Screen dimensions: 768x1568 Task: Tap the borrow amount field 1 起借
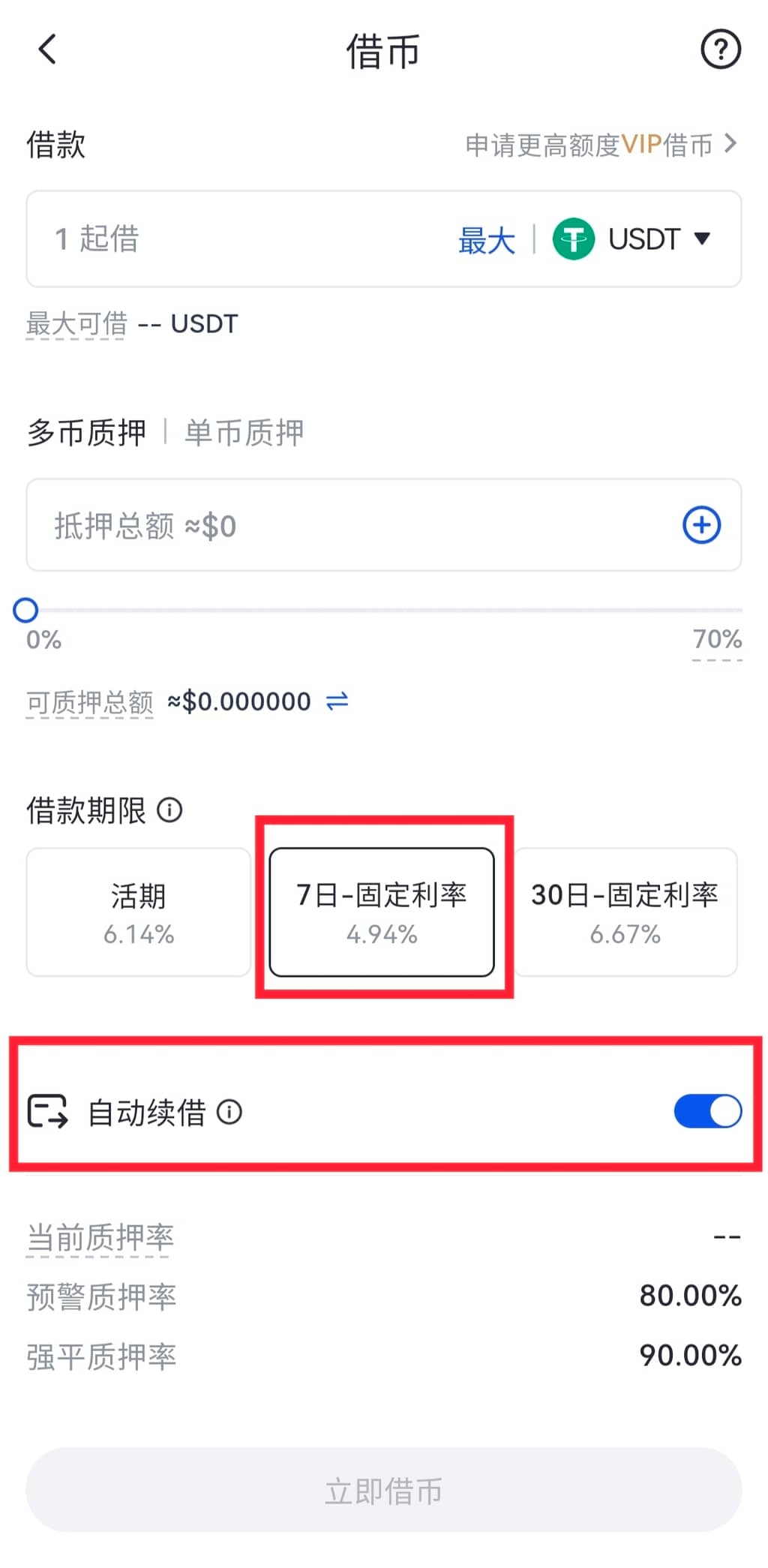[225, 239]
